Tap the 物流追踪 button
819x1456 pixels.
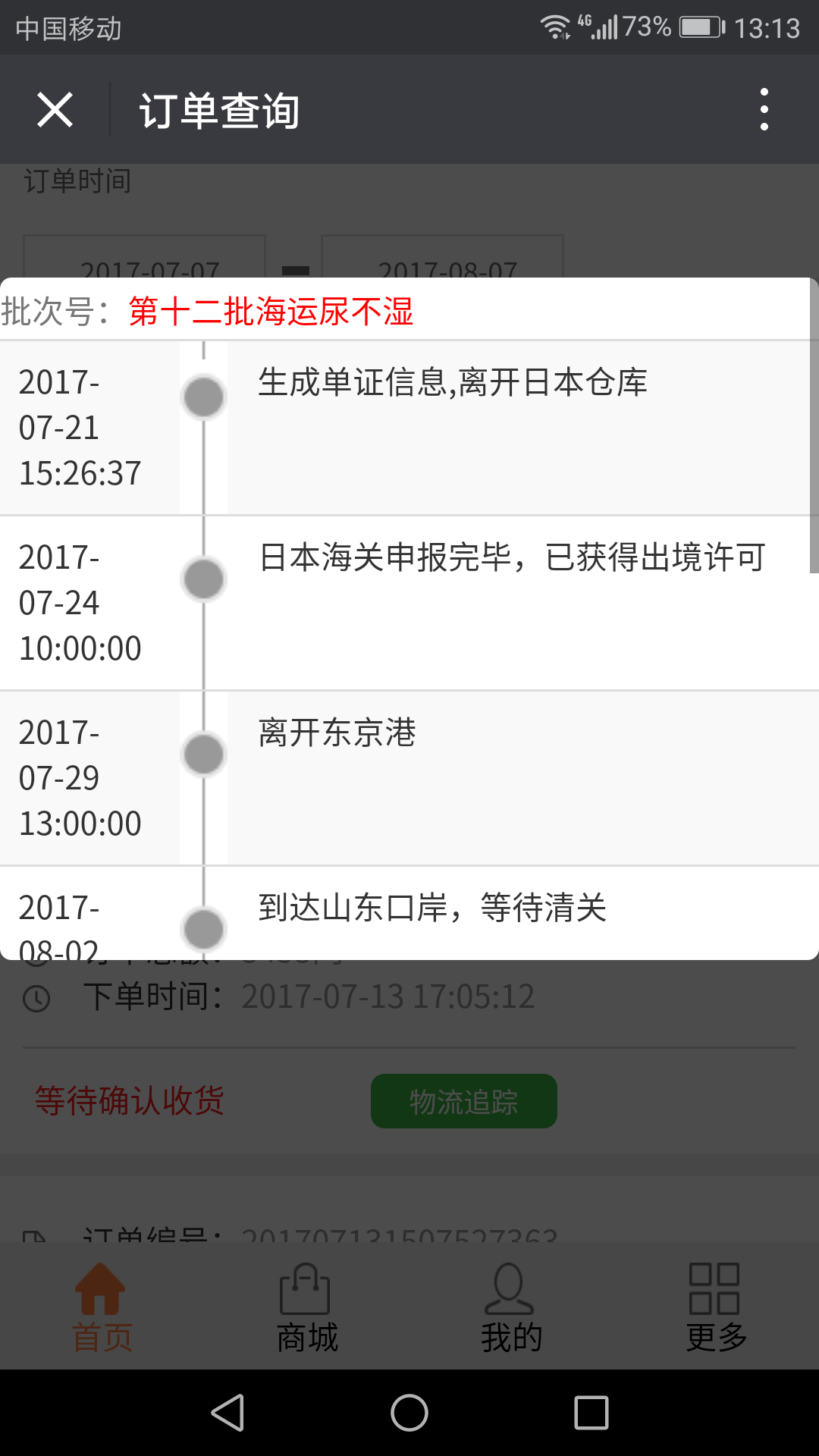[x=464, y=1101]
